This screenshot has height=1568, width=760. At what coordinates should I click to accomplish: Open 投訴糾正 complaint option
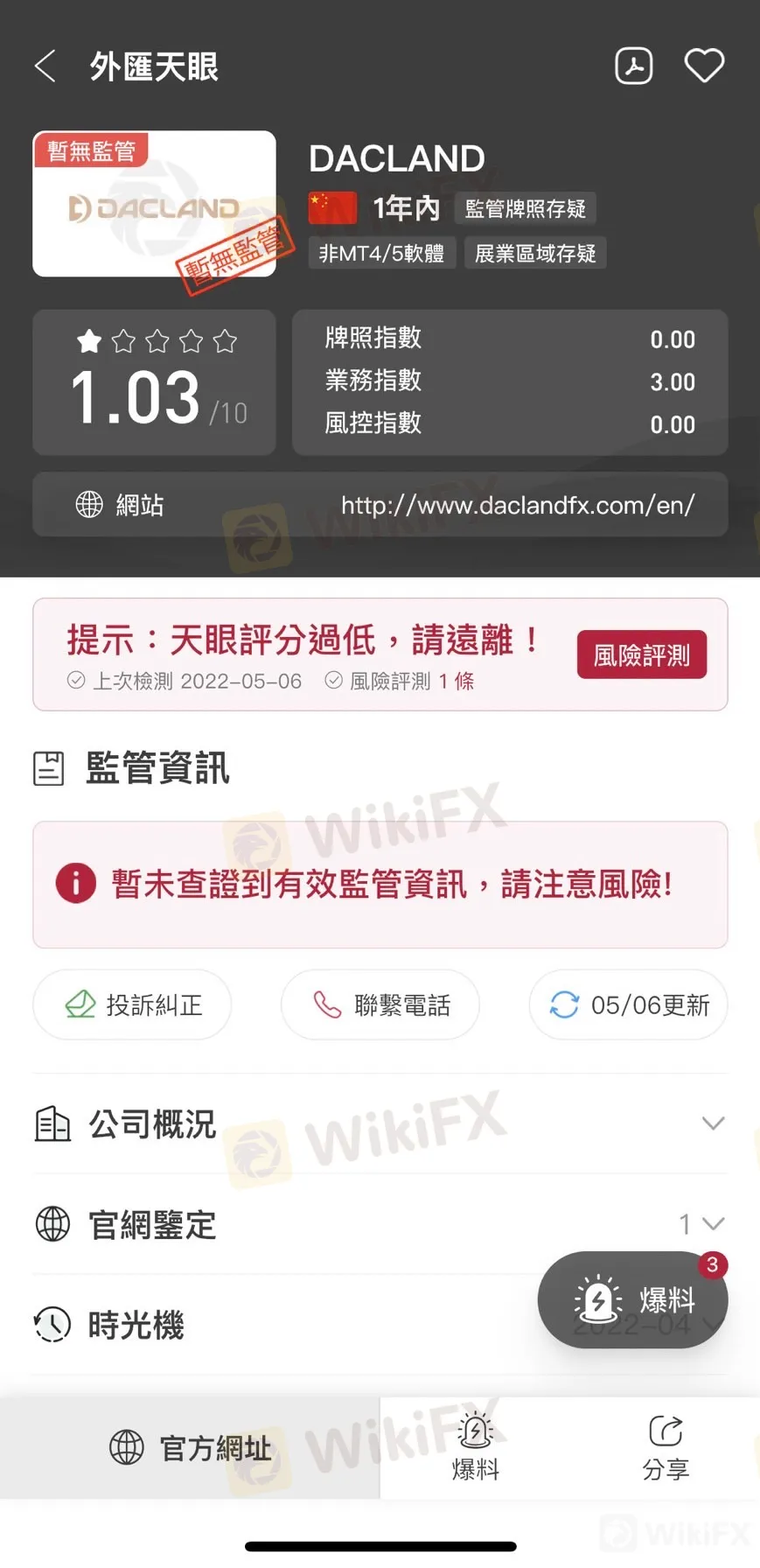click(132, 1004)
